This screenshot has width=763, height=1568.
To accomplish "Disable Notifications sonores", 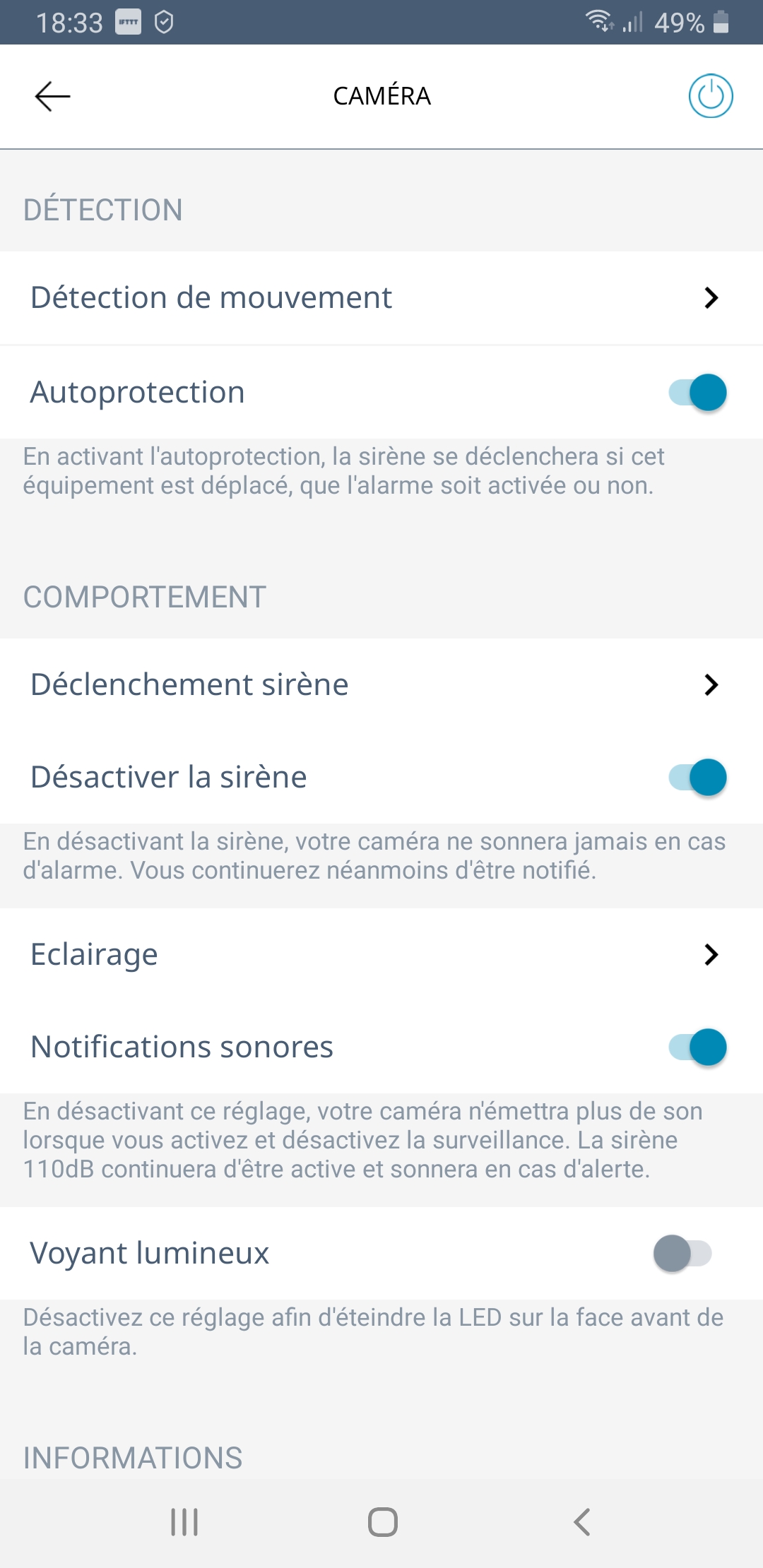I will (697, 1047).
